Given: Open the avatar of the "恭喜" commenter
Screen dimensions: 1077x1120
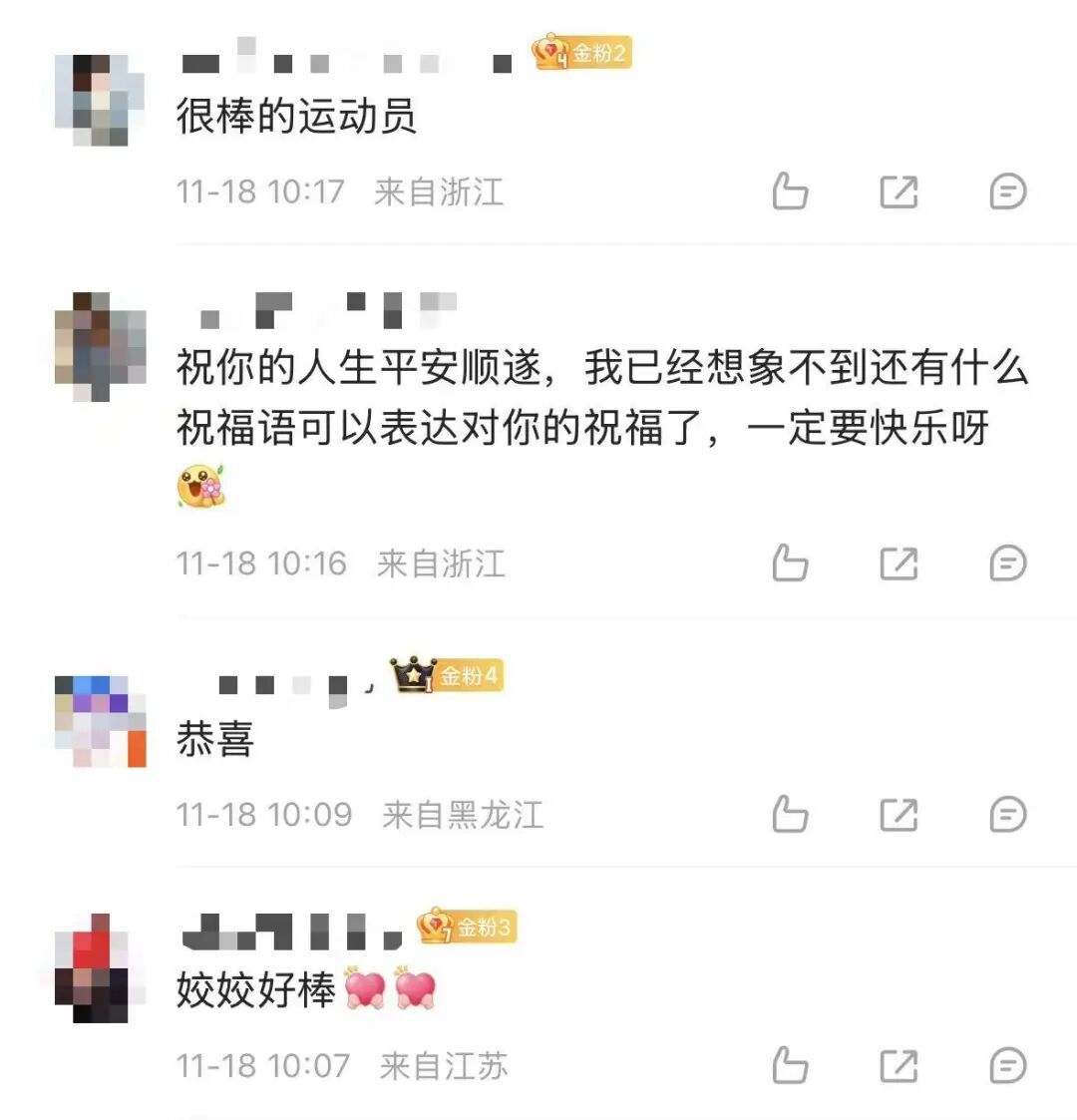Looking at the screenshot, I should coord(100,721).
